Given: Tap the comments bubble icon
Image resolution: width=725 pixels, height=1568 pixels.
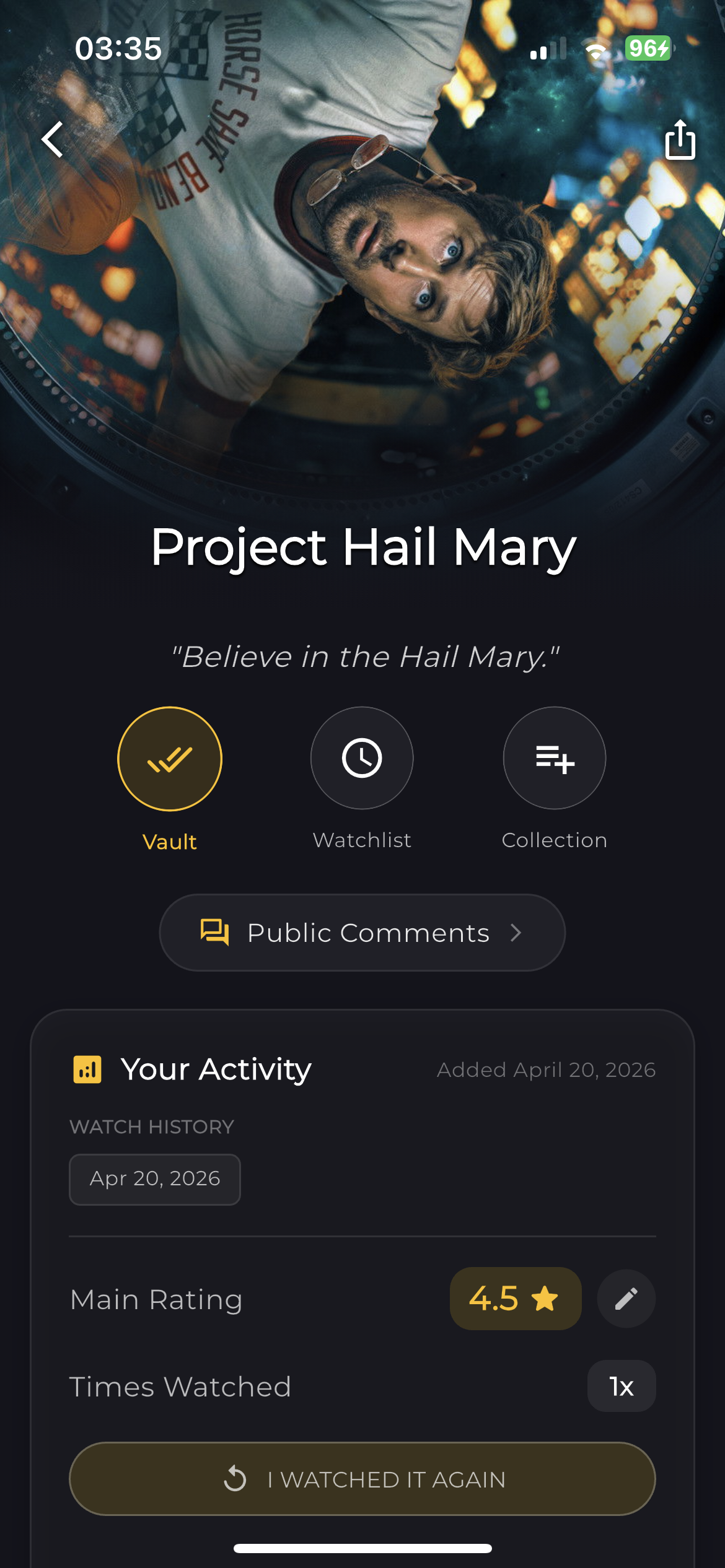Looking at the screenshot, I should tap(213, 933).
